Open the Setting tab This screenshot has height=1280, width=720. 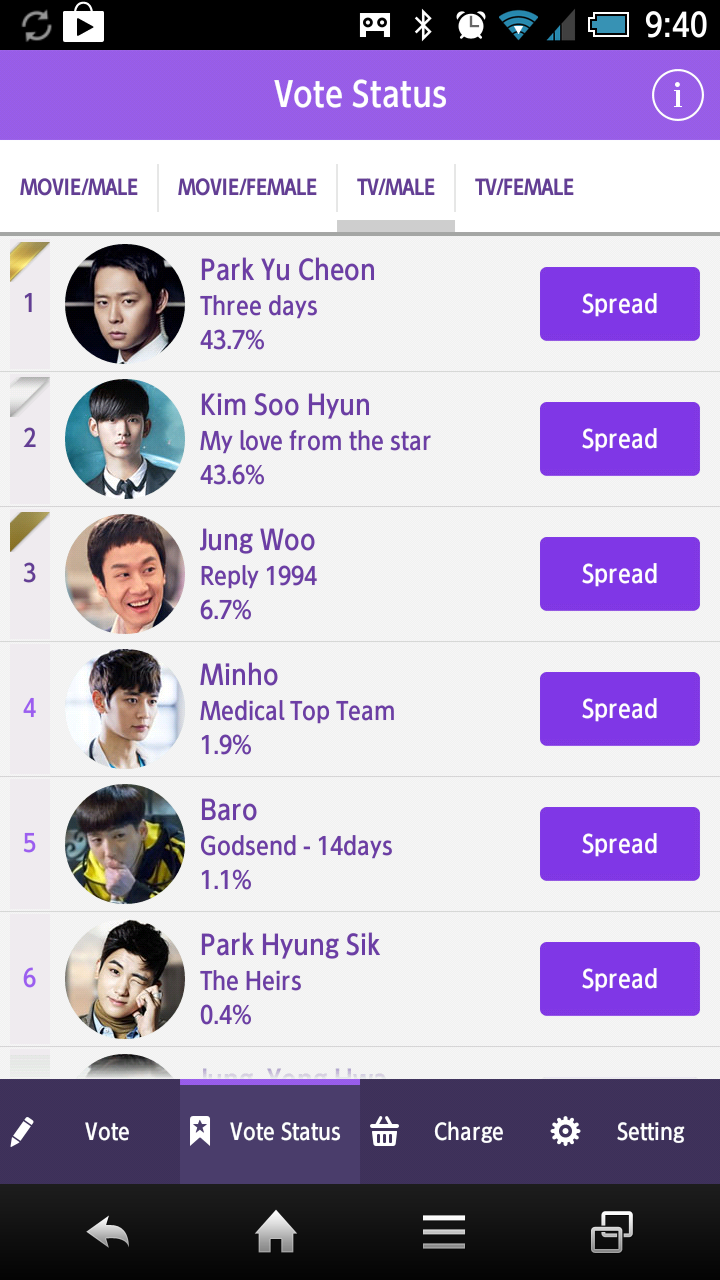click(x=630, y=1132)
